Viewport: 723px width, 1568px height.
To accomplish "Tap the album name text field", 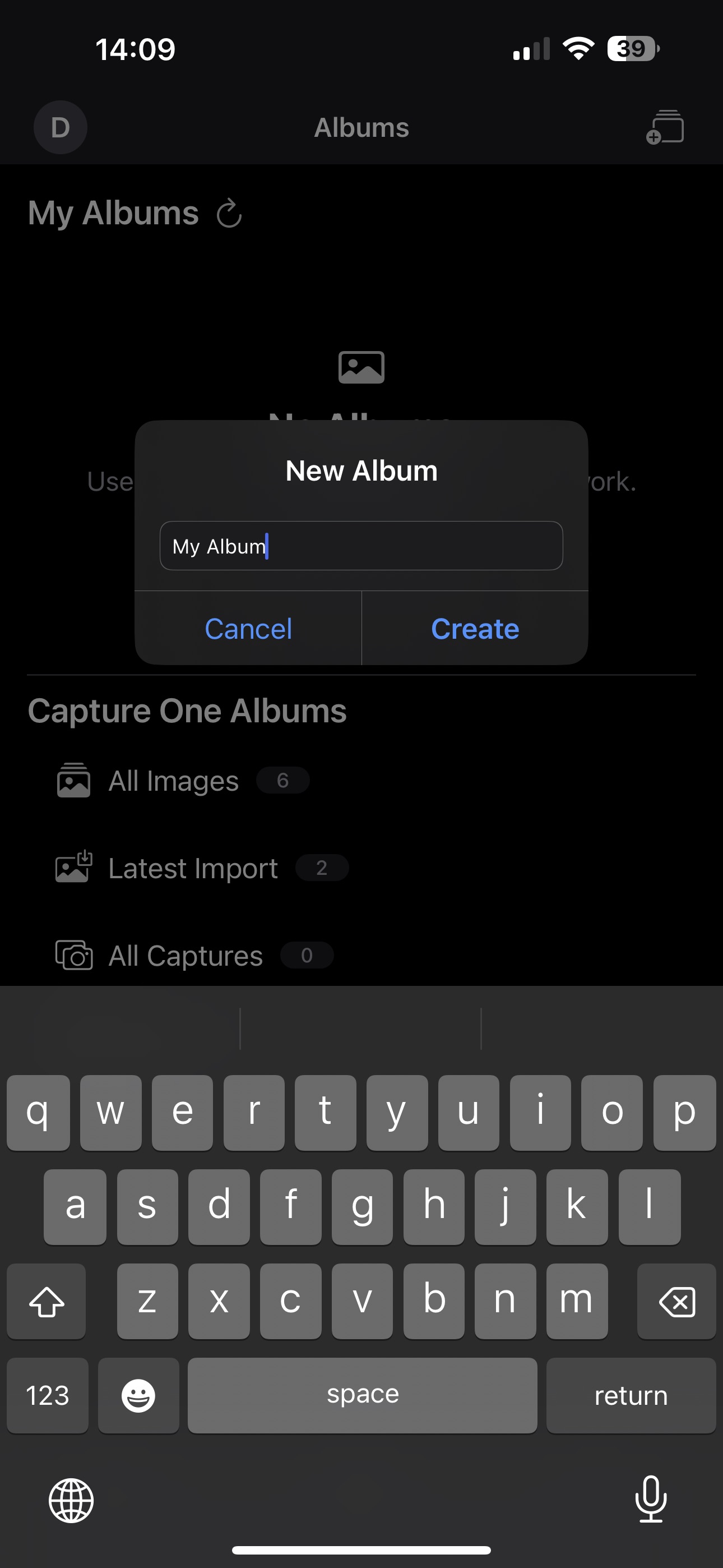I will (x=361, y=546).
